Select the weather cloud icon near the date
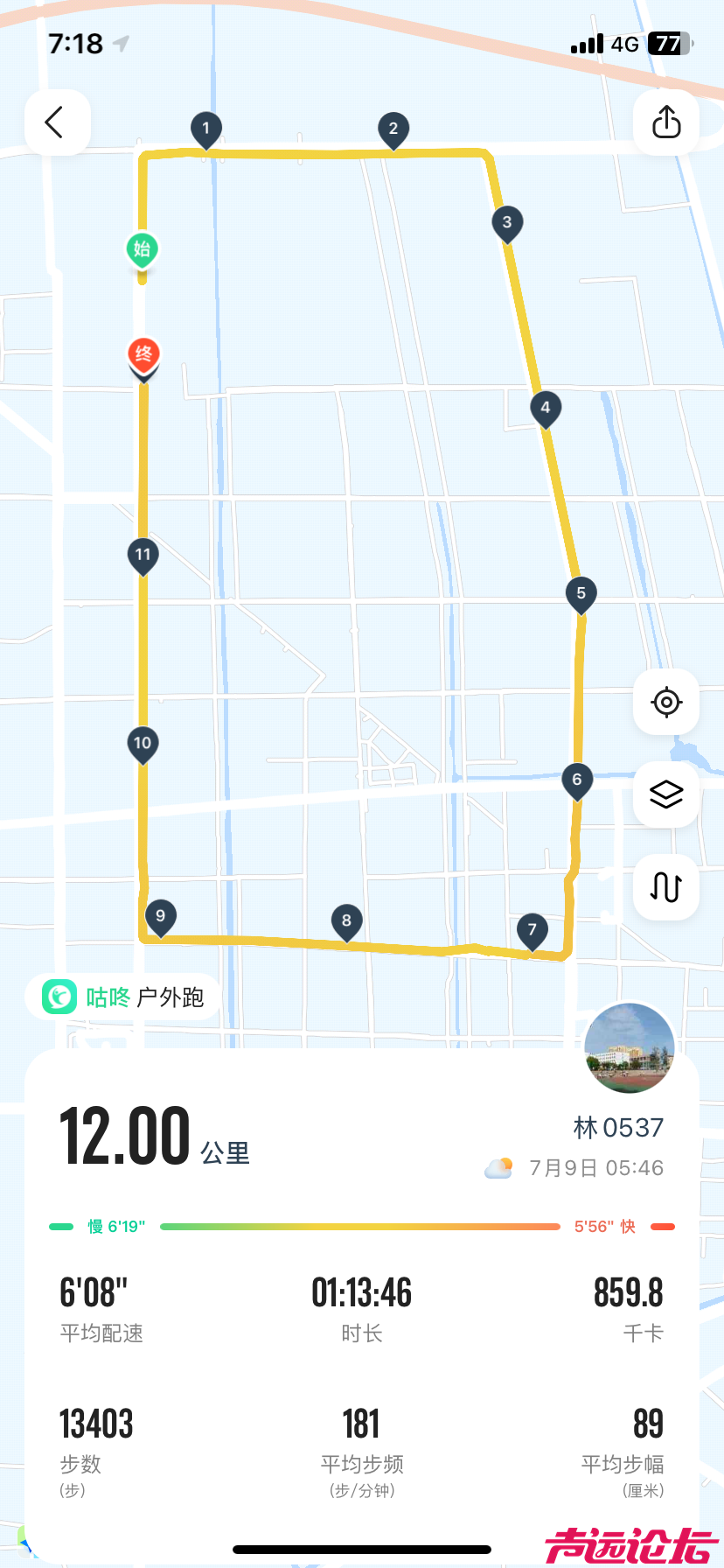This screenshot has width=724, height=1568. point(498,1167)
